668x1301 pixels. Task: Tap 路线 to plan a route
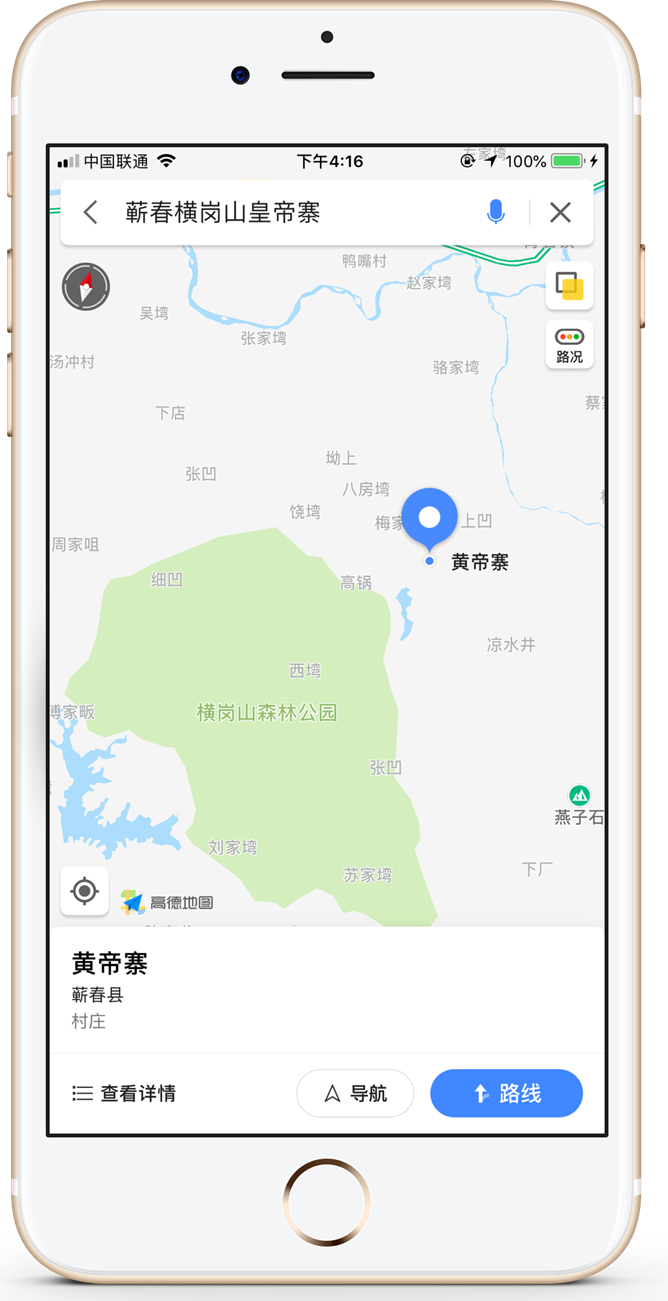[506, 1093]
